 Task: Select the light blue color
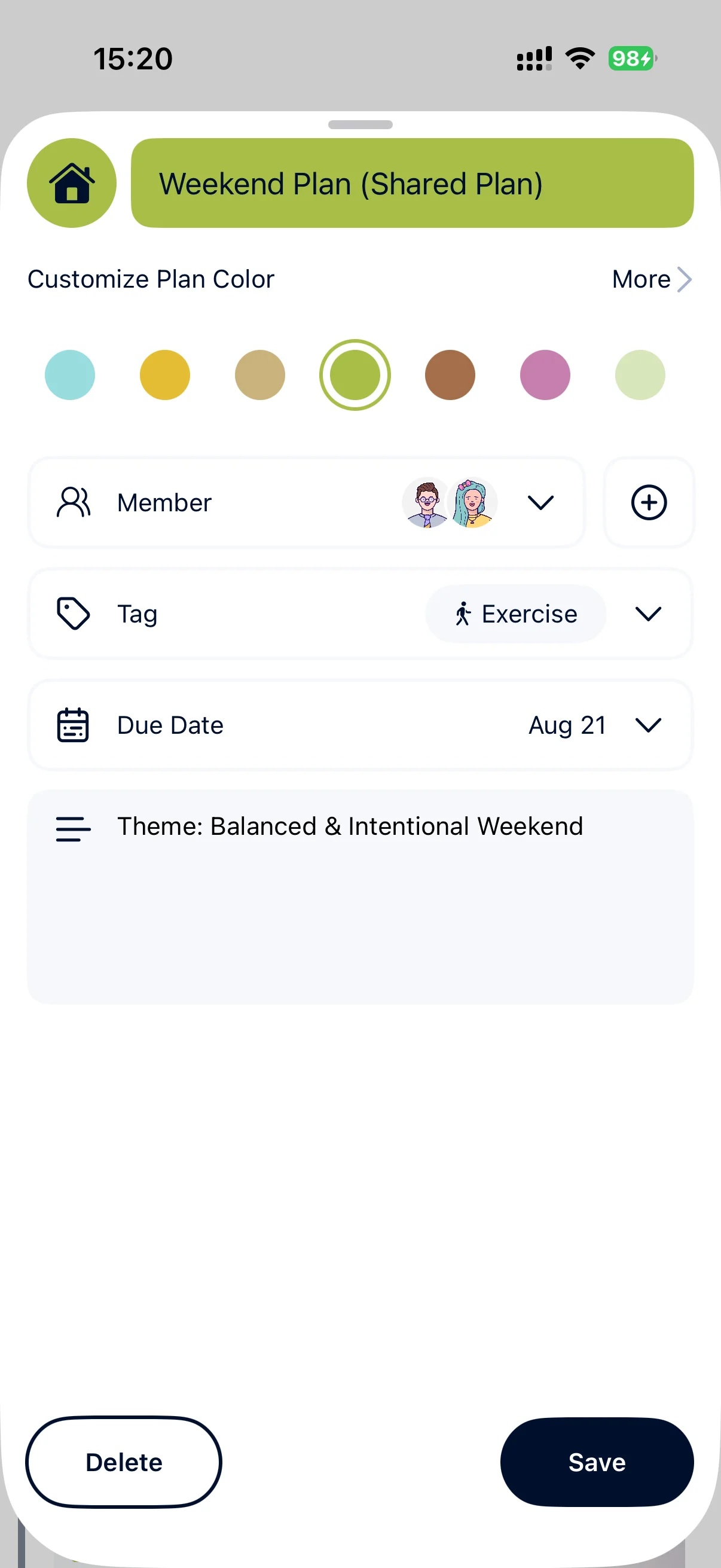coord(70,375)
